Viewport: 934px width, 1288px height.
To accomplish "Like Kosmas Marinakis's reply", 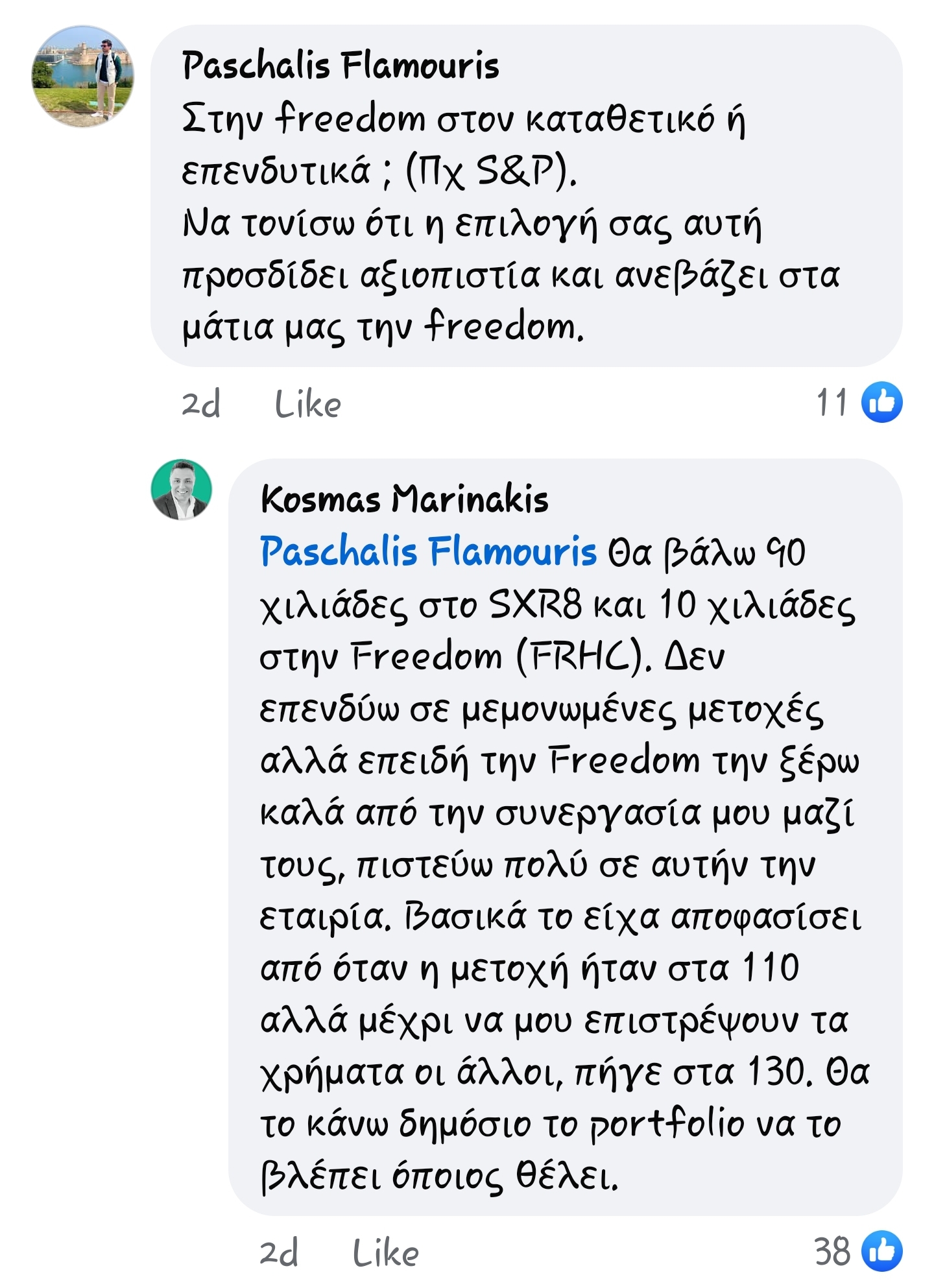I will pyautogui.click(x=385, y=1253).
